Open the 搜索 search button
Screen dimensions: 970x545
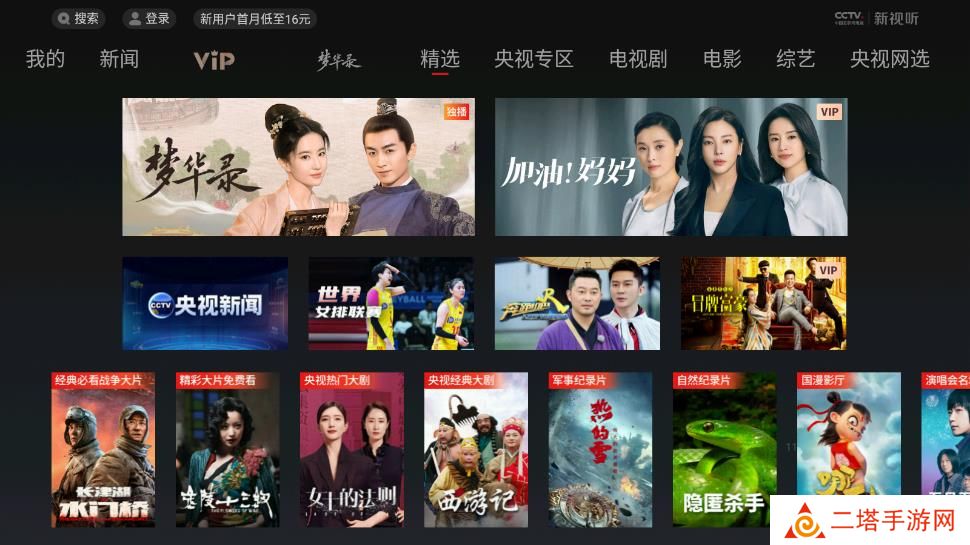point(79,18)
